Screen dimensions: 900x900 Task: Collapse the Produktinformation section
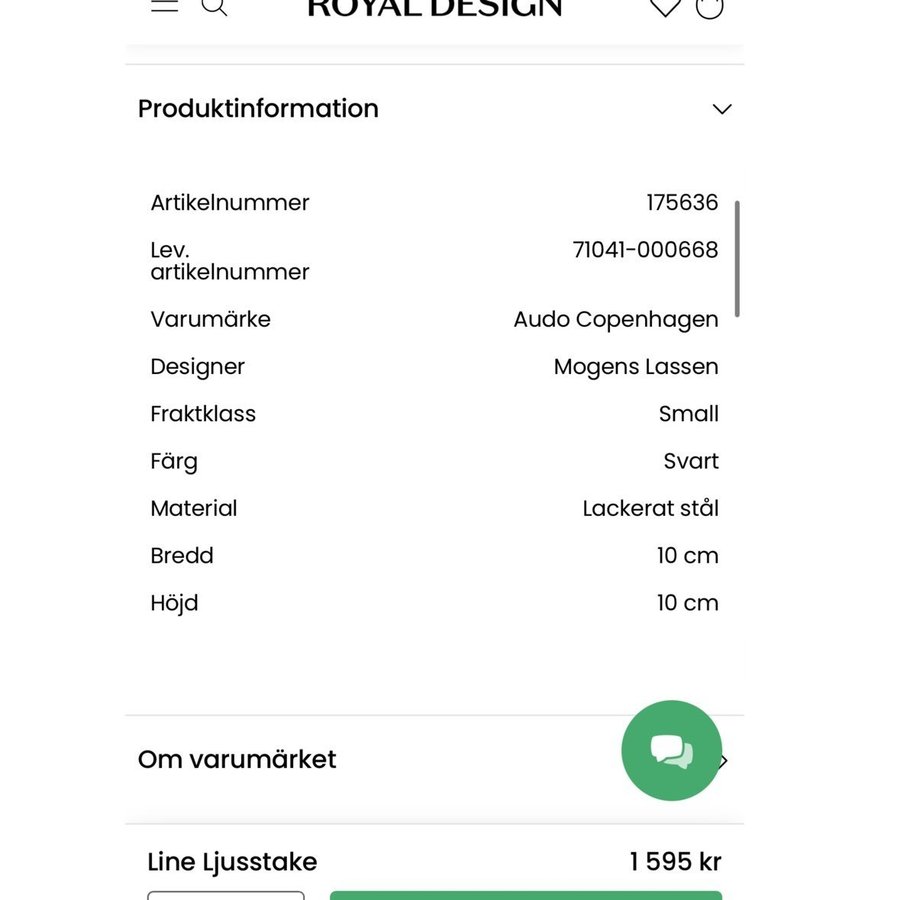click(x=722, y=109)
